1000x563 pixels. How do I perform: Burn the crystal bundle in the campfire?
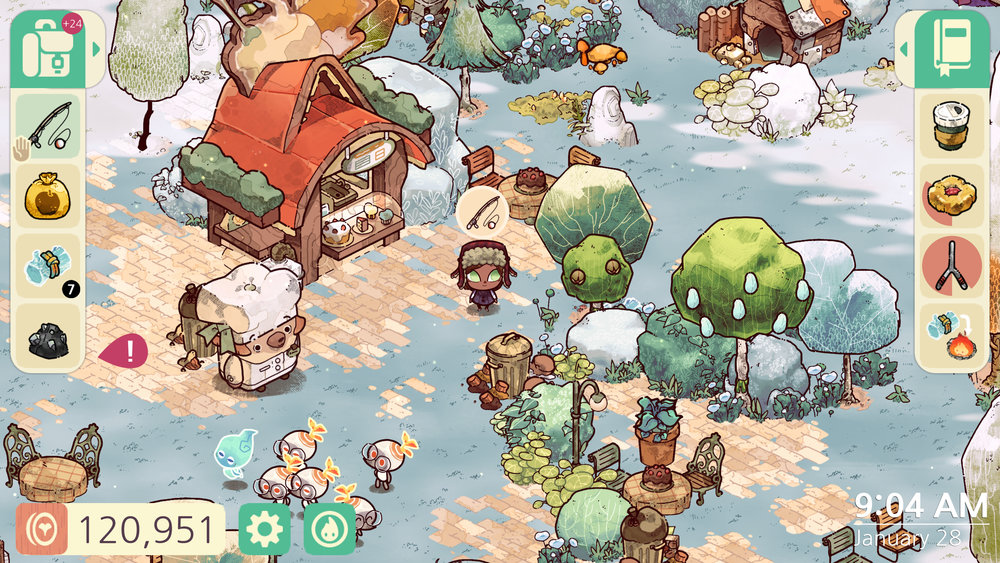[952, 337]
